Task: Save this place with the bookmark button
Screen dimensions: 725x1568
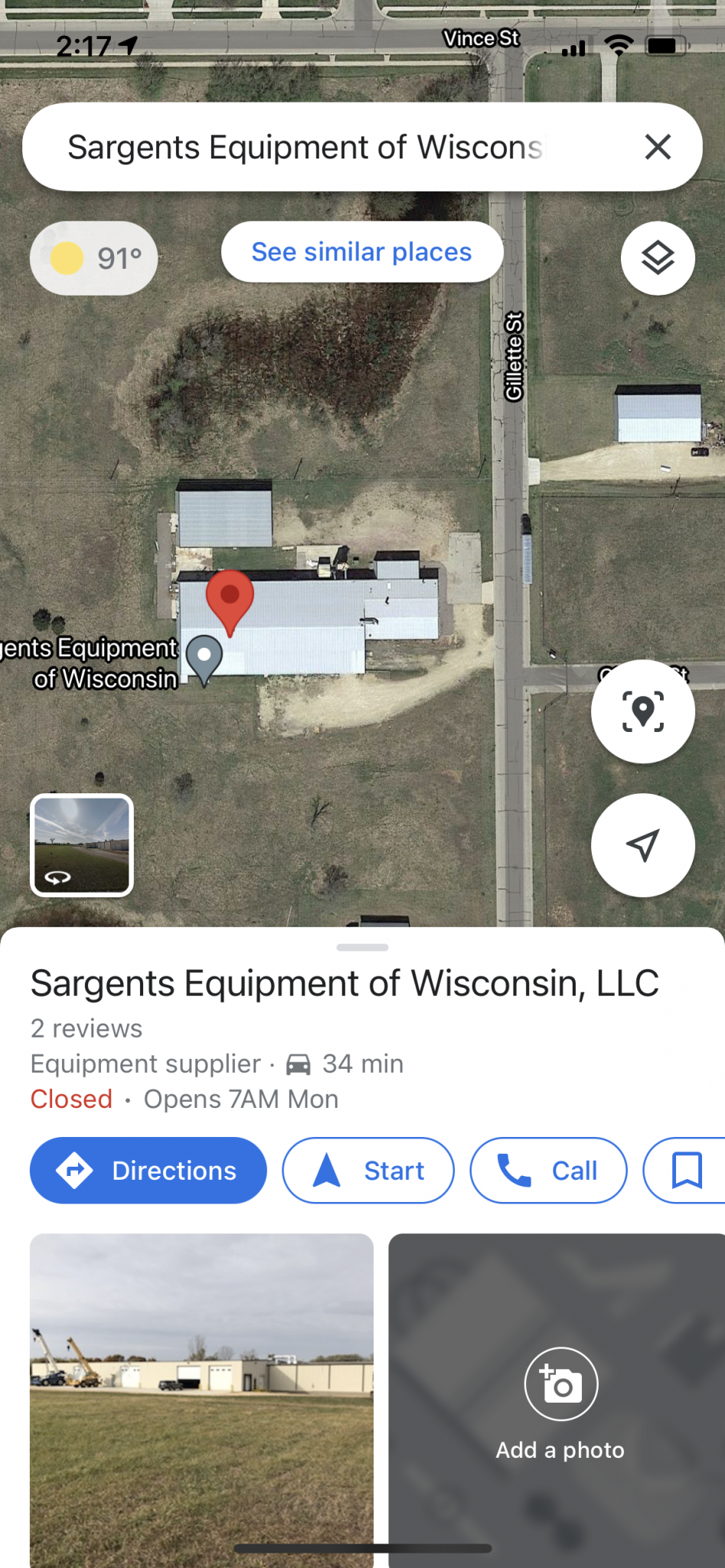Action: [686, 1170]
